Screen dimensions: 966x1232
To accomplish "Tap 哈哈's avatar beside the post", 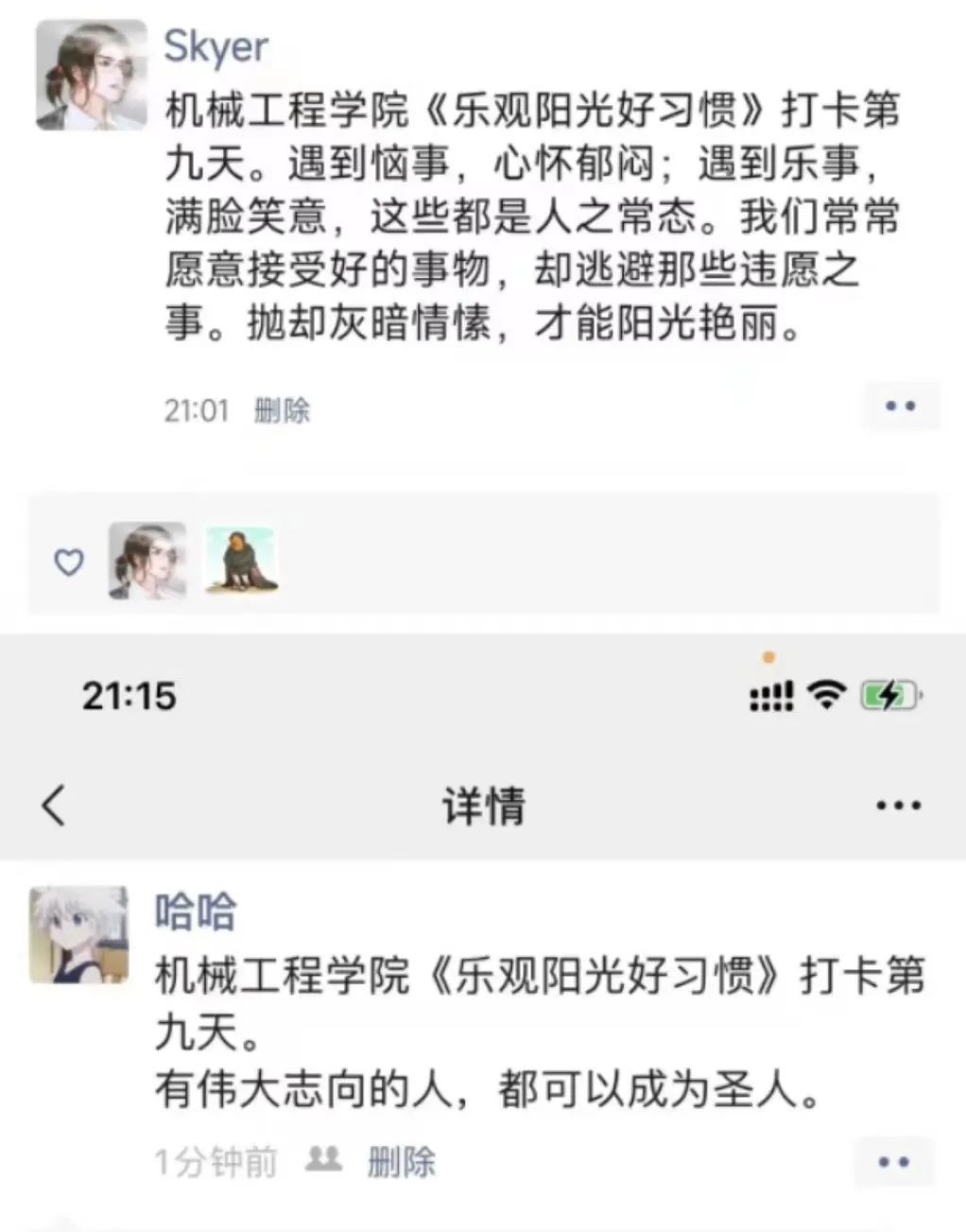I will [x=79, y=935].
